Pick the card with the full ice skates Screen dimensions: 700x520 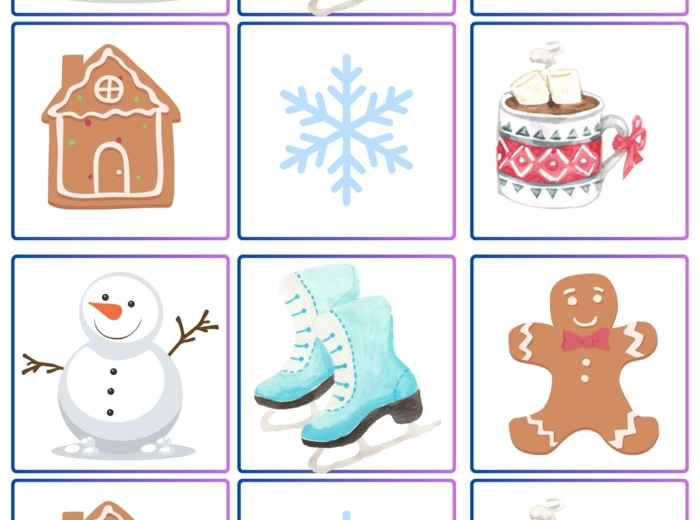(x=346, y=364)
